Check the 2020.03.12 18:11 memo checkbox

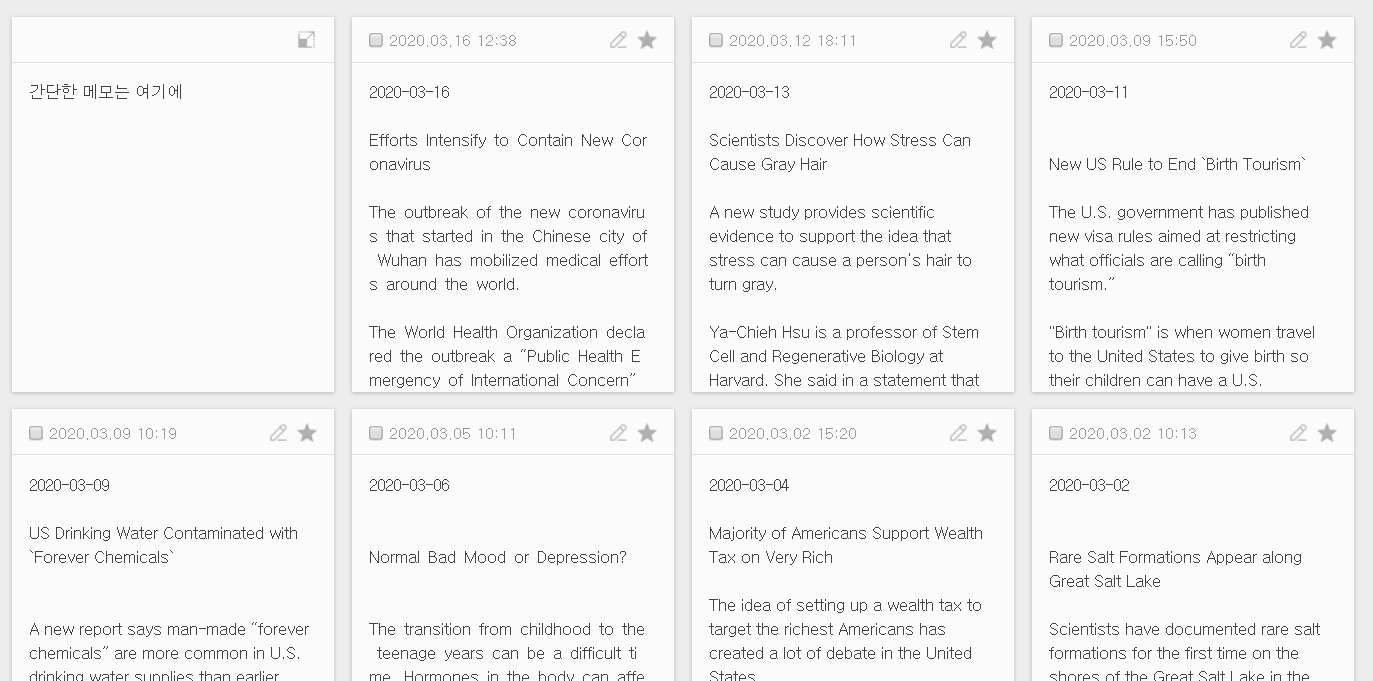click(716, 40)
